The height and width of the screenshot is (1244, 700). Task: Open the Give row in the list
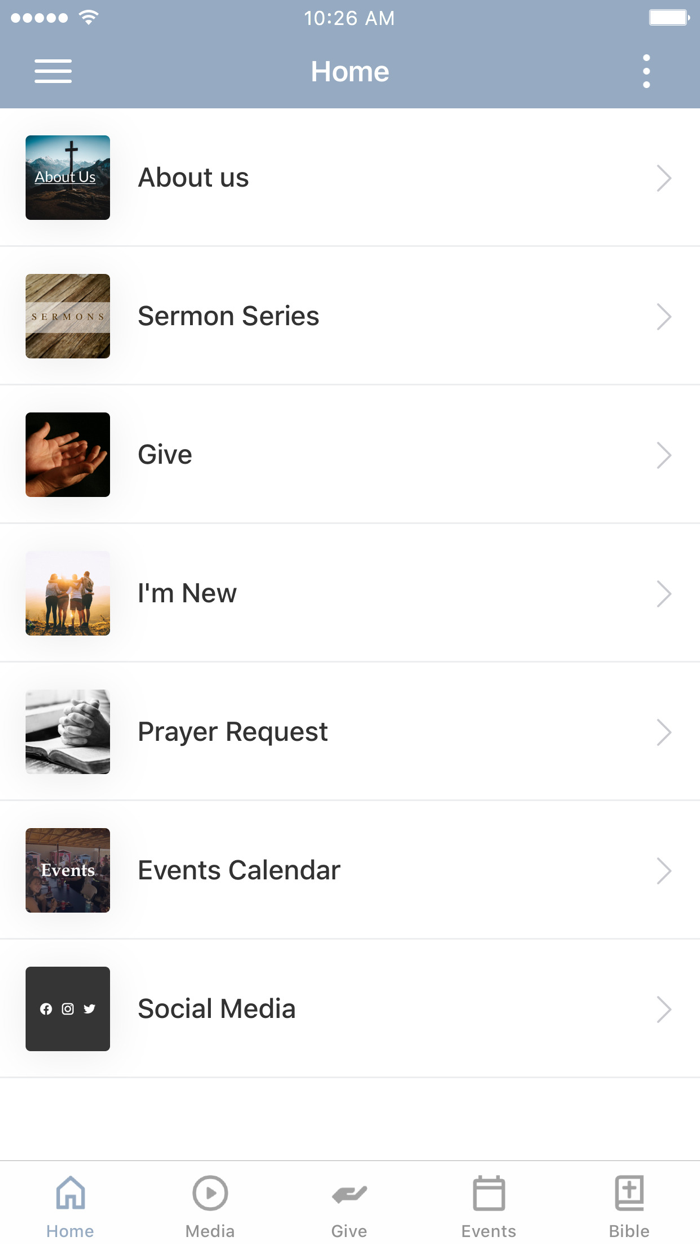350,455
